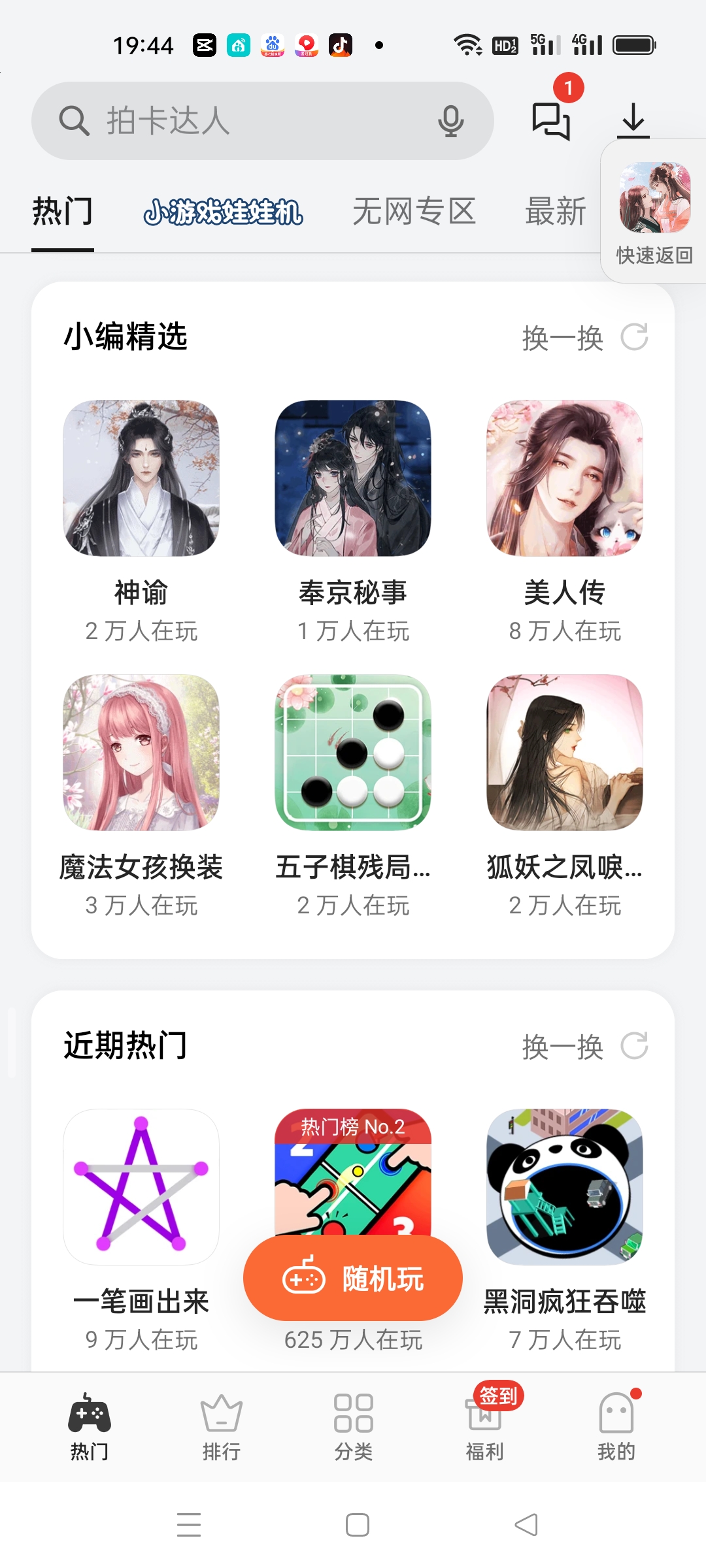Switch to the 无网专区 tab
706x1568 pixels.
tap(414, 212)
